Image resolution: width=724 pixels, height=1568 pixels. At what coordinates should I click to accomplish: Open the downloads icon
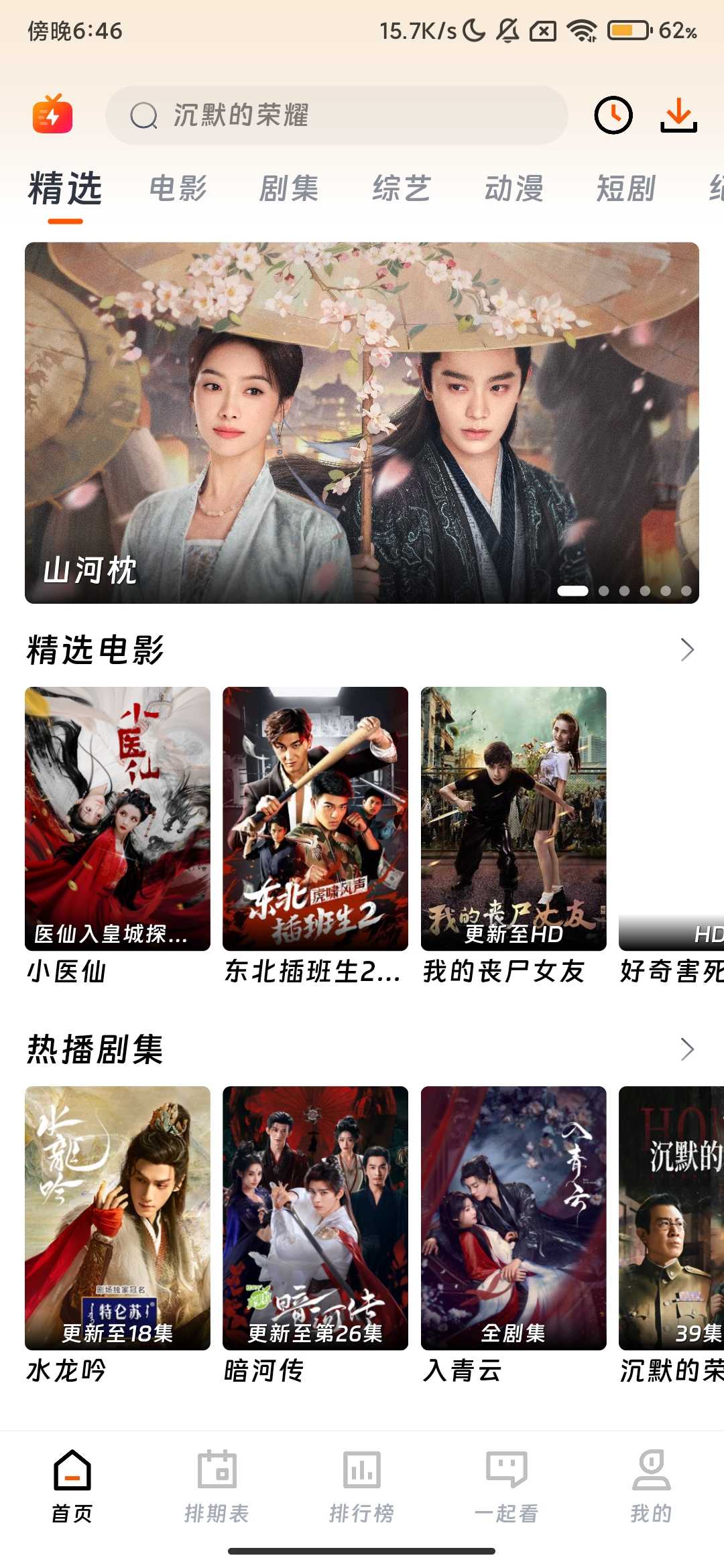click(678, 115)
